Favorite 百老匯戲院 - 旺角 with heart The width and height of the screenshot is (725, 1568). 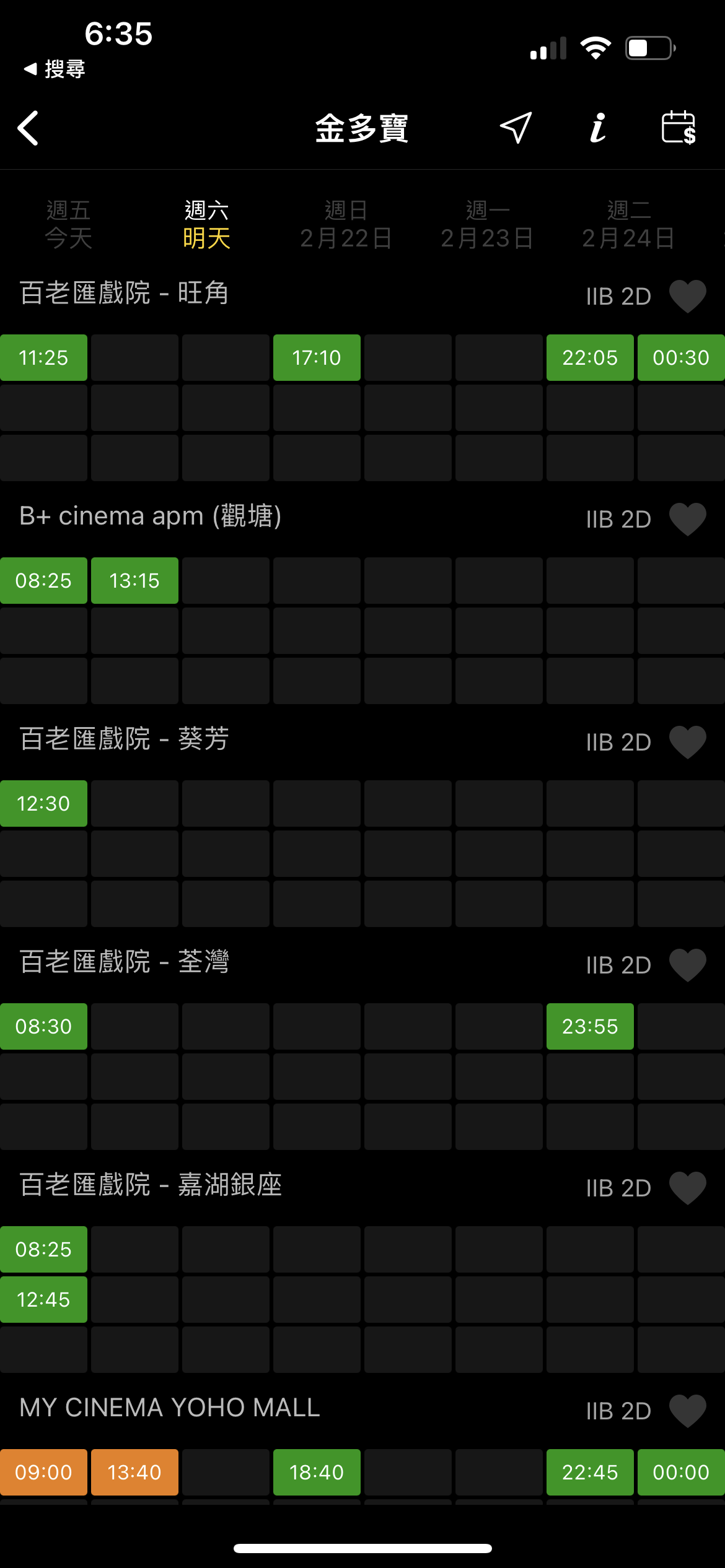[688, 296]
